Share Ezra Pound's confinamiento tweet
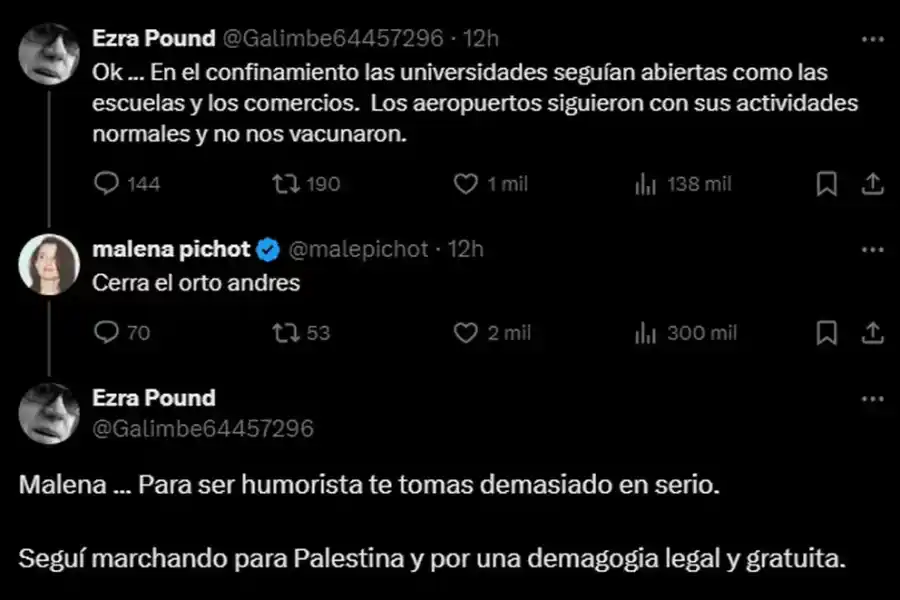The height and width of the screenshot is (600, 900). click(x=872, y=184)
